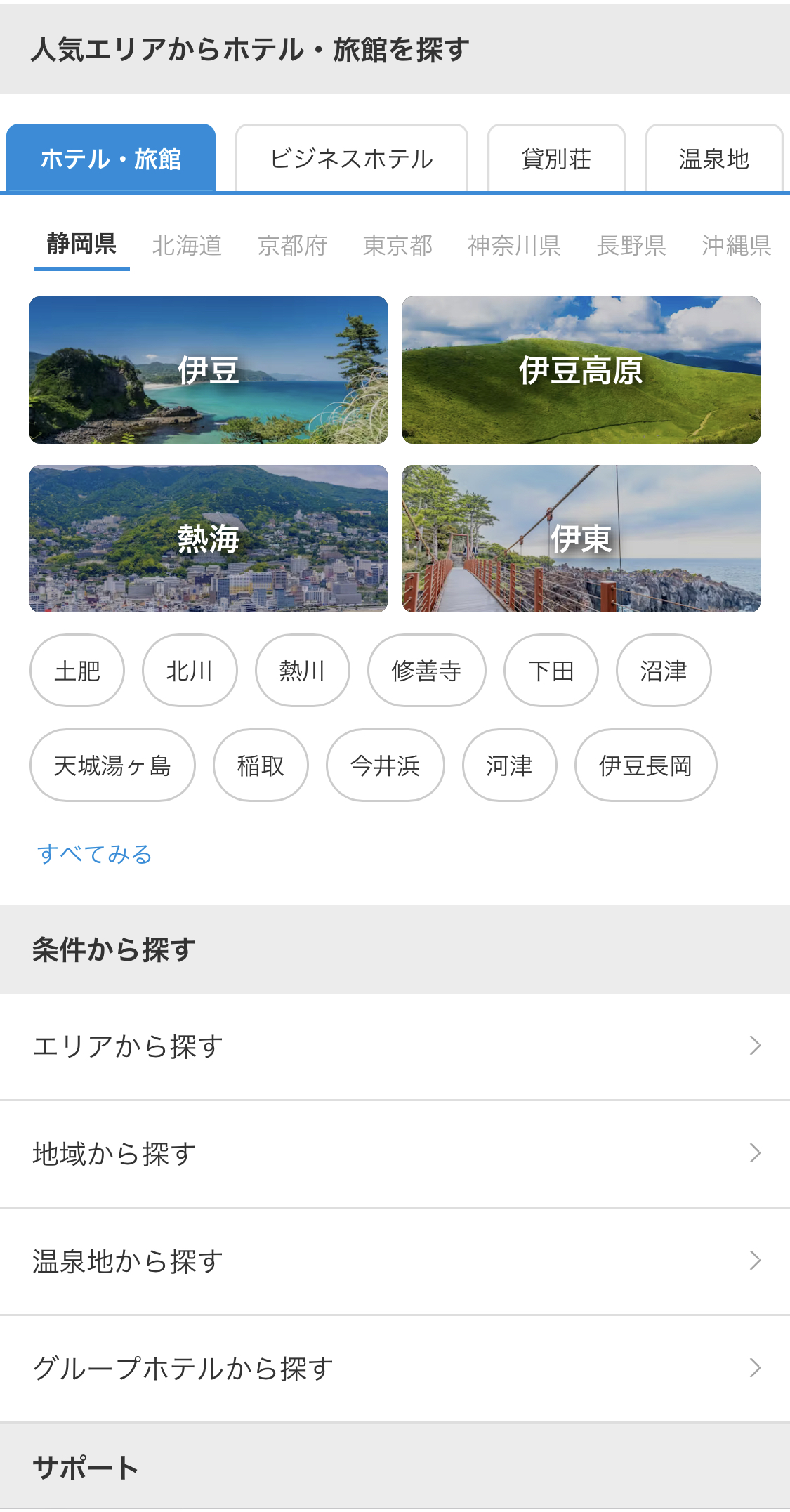Image resolution: width=790 pixels, height=1512 pixels.
Task: Go to 地域から探す
Action: tap(395, 1154)
